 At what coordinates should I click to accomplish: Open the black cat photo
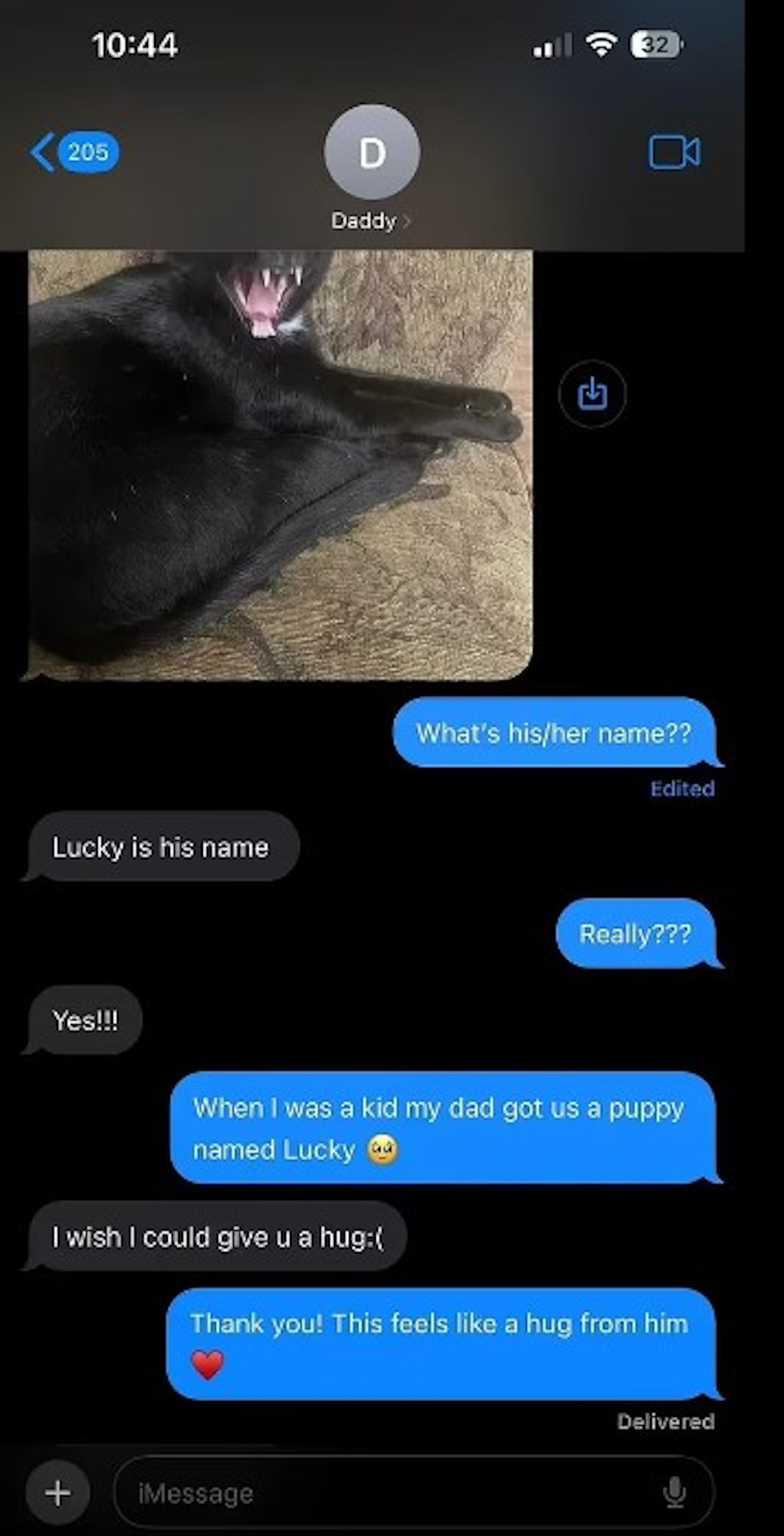click(x=280, y=465)
